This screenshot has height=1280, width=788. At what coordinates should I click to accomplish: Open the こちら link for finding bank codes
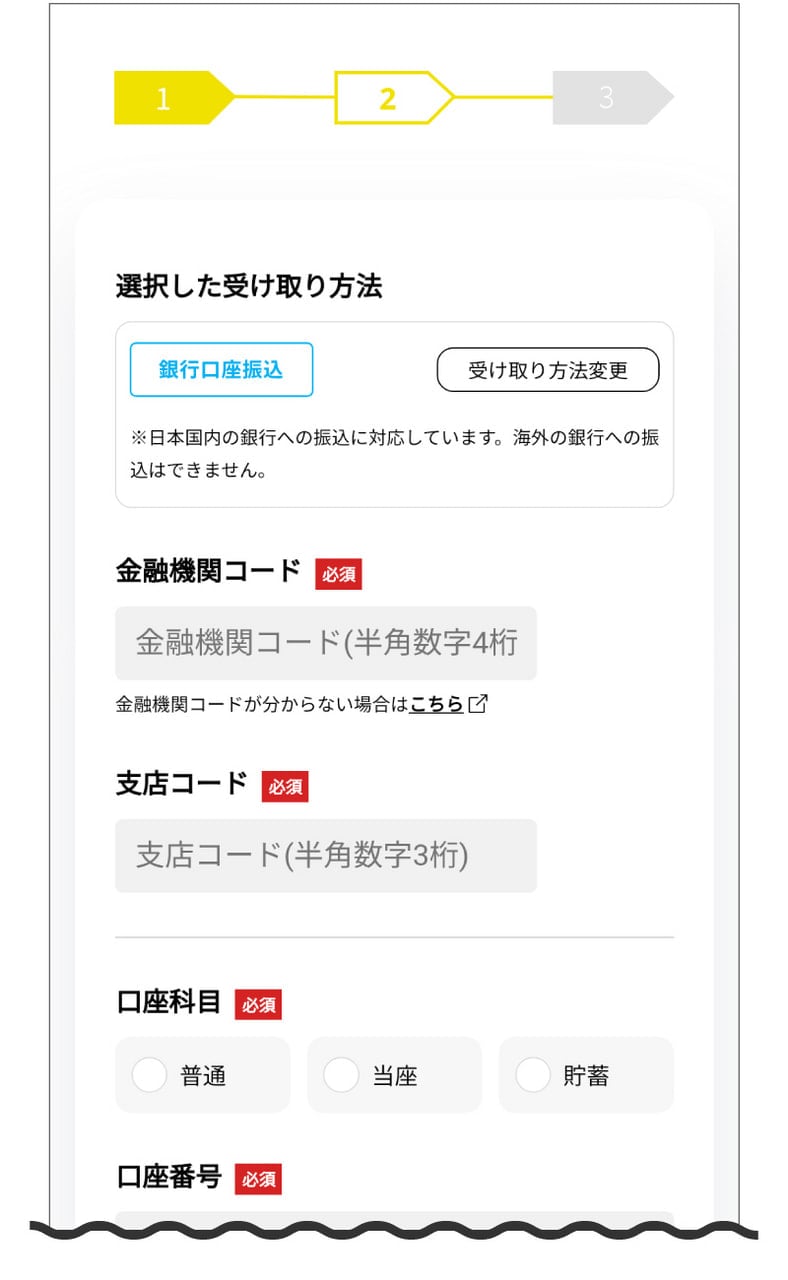[x=437, y=704]
